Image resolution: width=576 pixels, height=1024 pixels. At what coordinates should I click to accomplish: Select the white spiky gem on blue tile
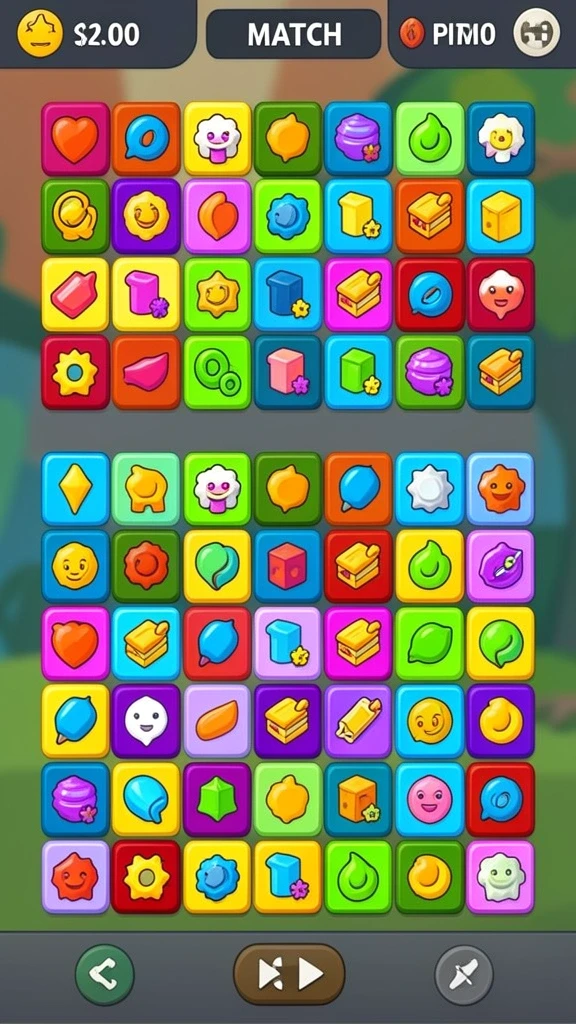pos(430,489)
